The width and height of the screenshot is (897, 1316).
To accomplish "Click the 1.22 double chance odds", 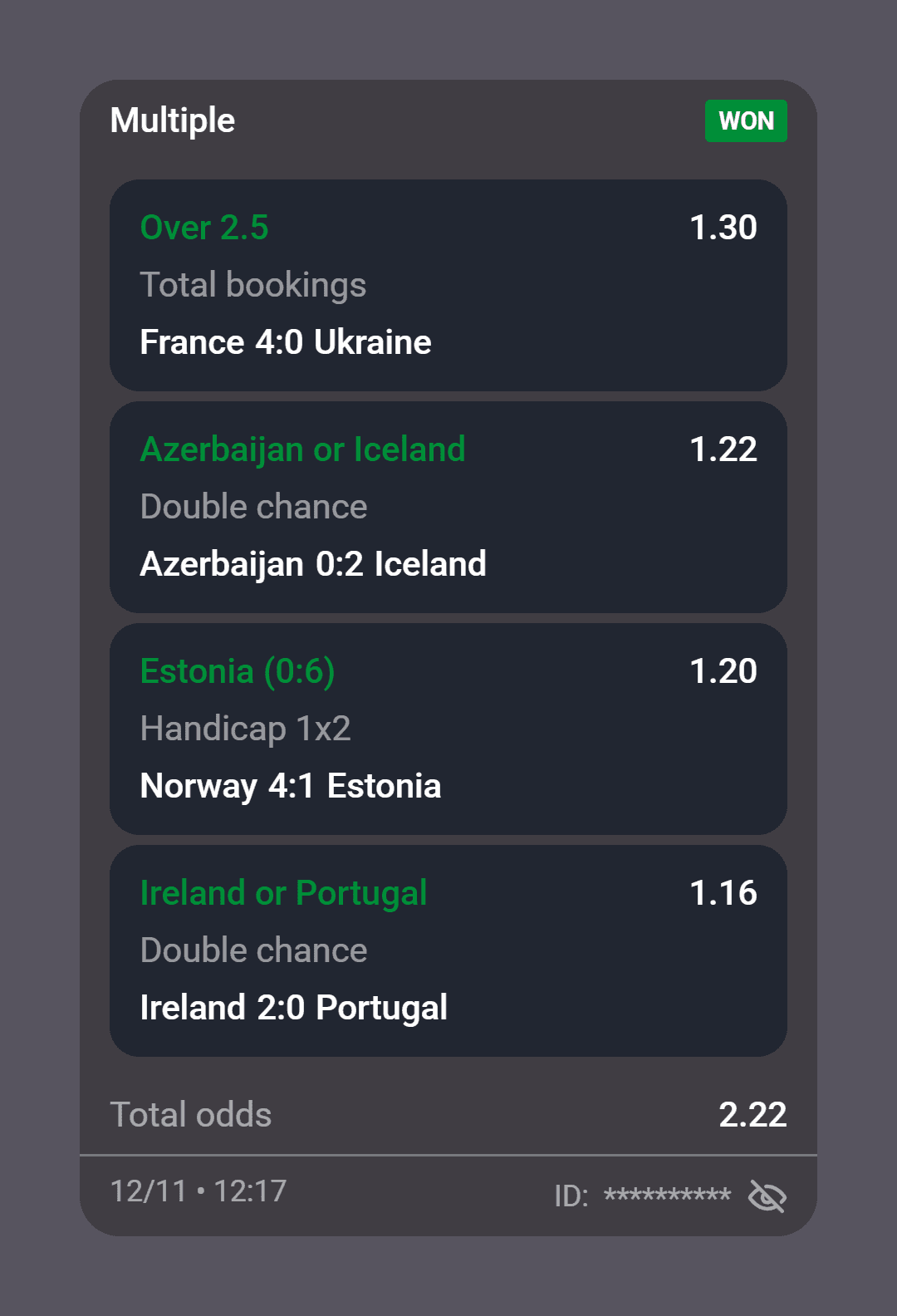I will pos(723,449).
